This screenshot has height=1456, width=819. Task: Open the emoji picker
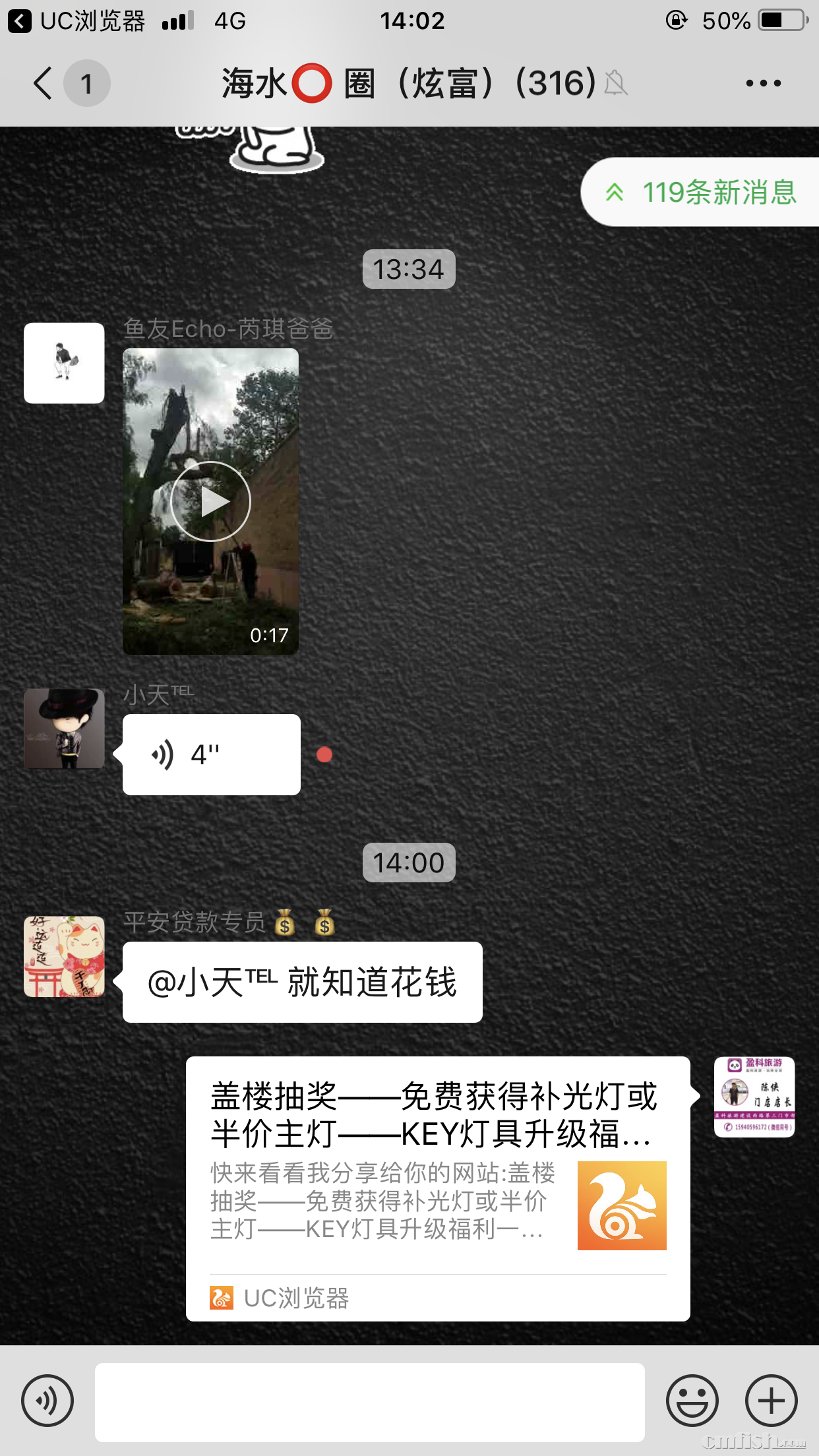(692, 1401)
